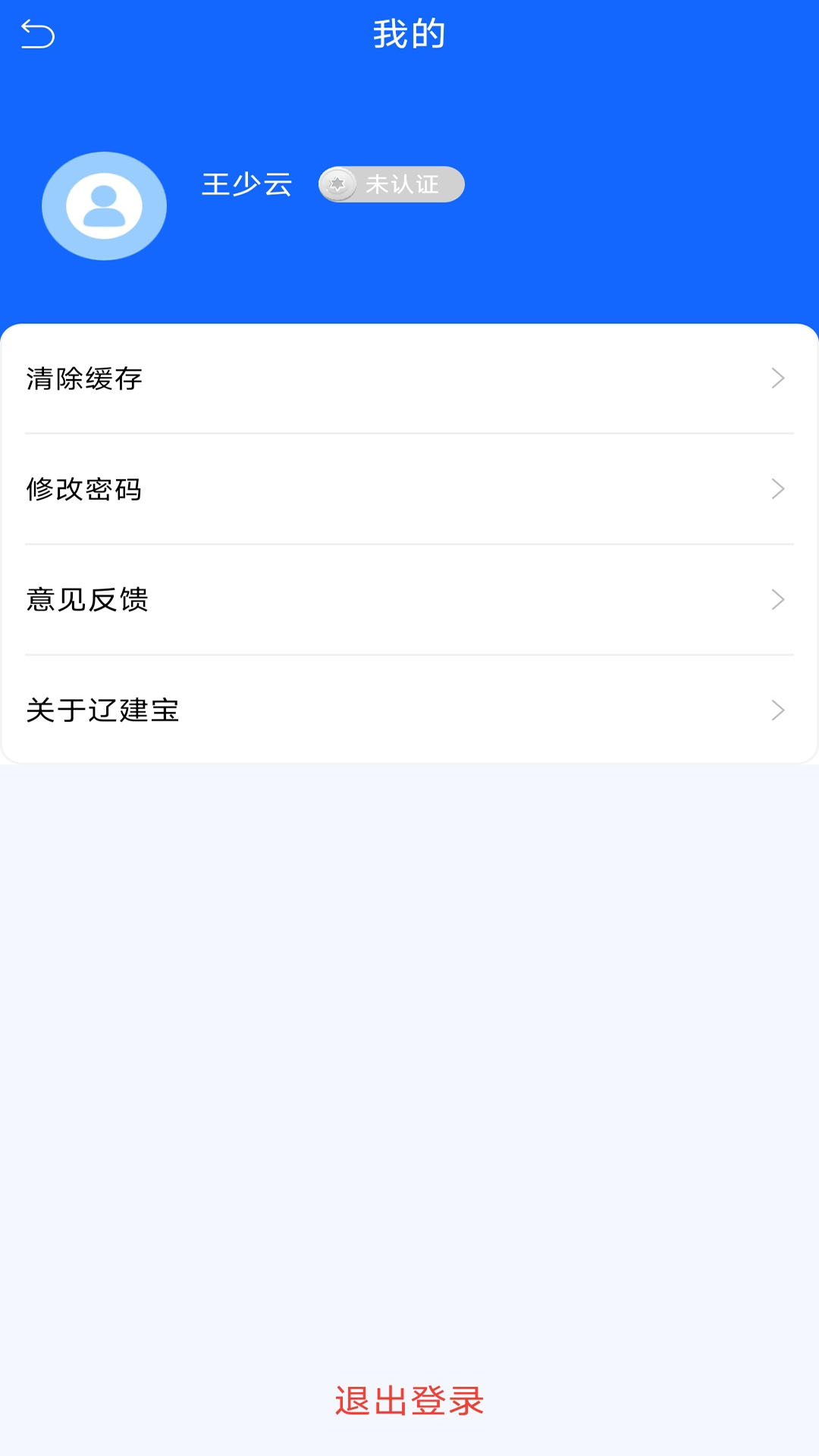Expand the 修改密码 row chevron

tap(777, 489)
